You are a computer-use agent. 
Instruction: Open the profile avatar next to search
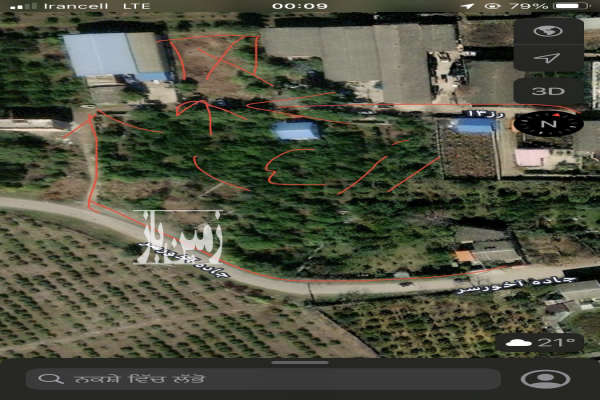coord(540,379)
